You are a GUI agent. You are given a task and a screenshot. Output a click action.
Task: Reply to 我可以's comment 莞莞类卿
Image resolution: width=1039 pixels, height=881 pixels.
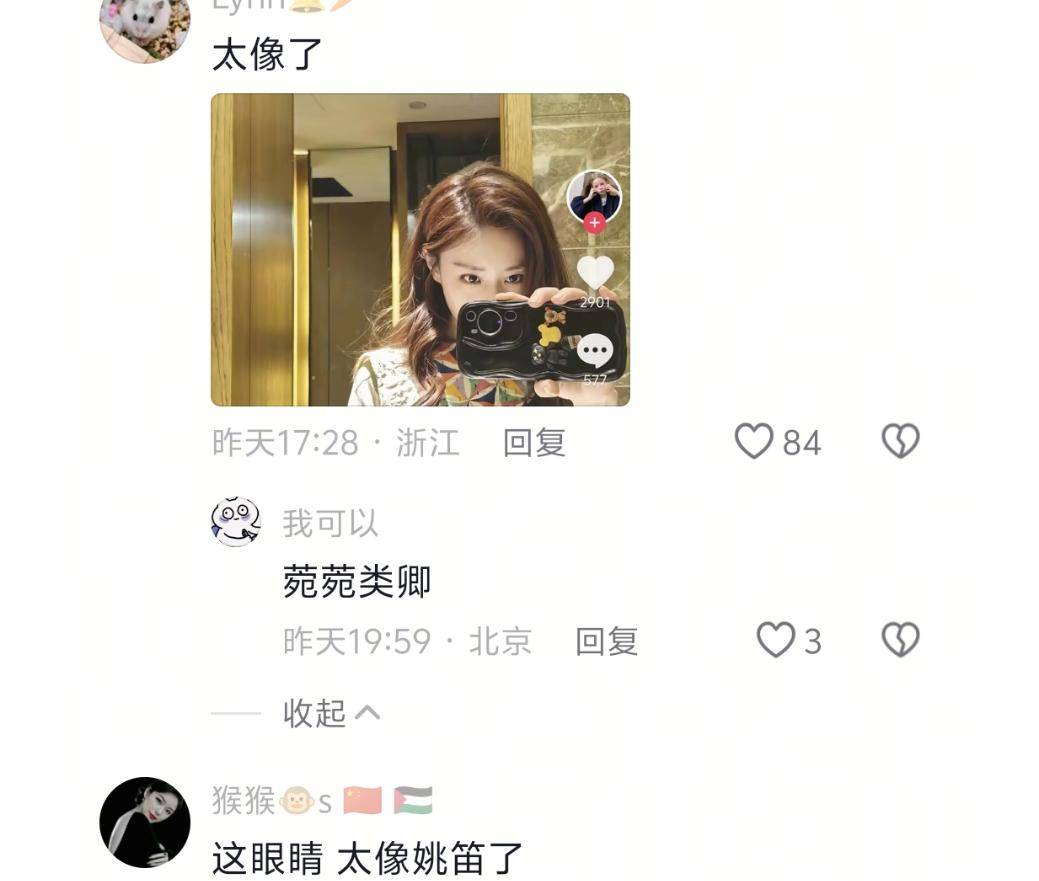(x=606, y=641)
